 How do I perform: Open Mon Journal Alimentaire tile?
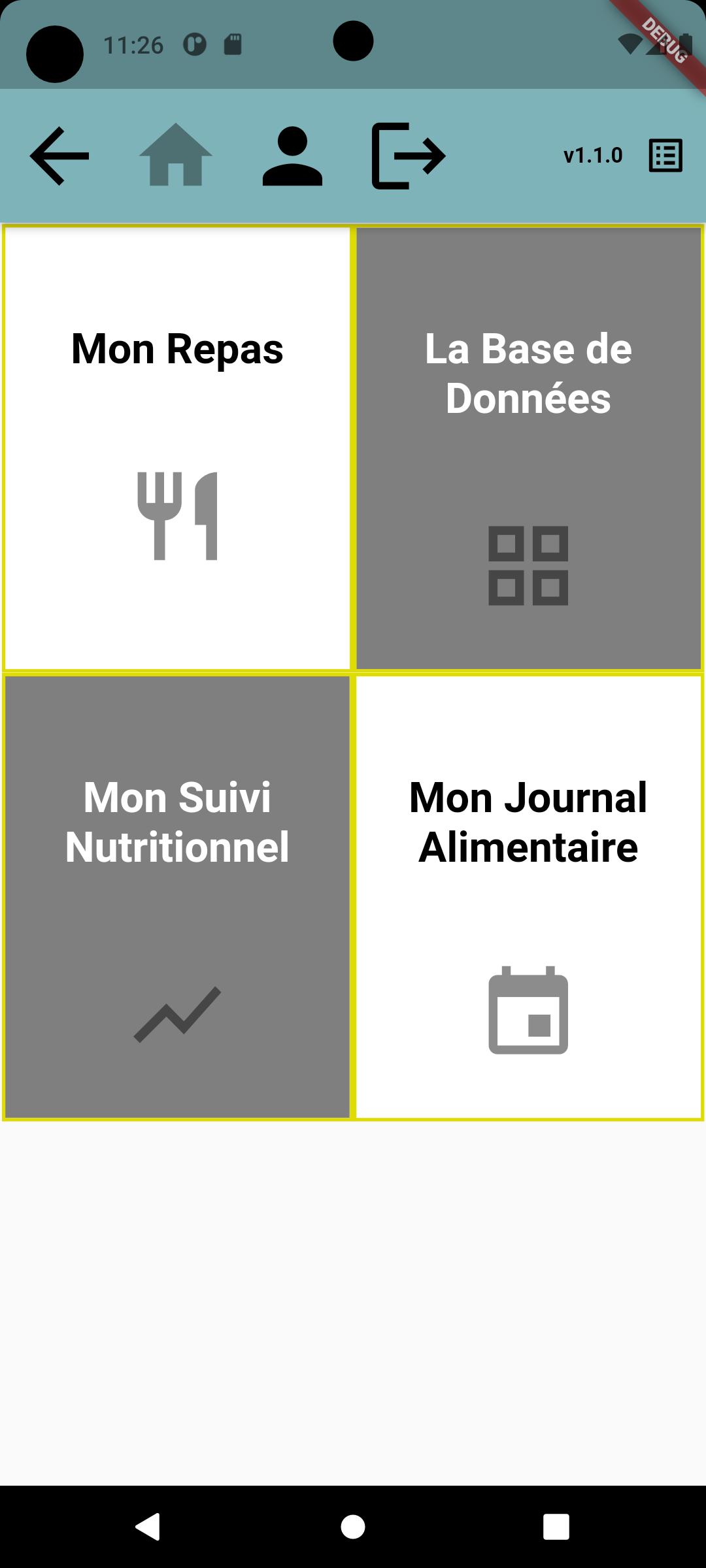(x=528, y=897)
